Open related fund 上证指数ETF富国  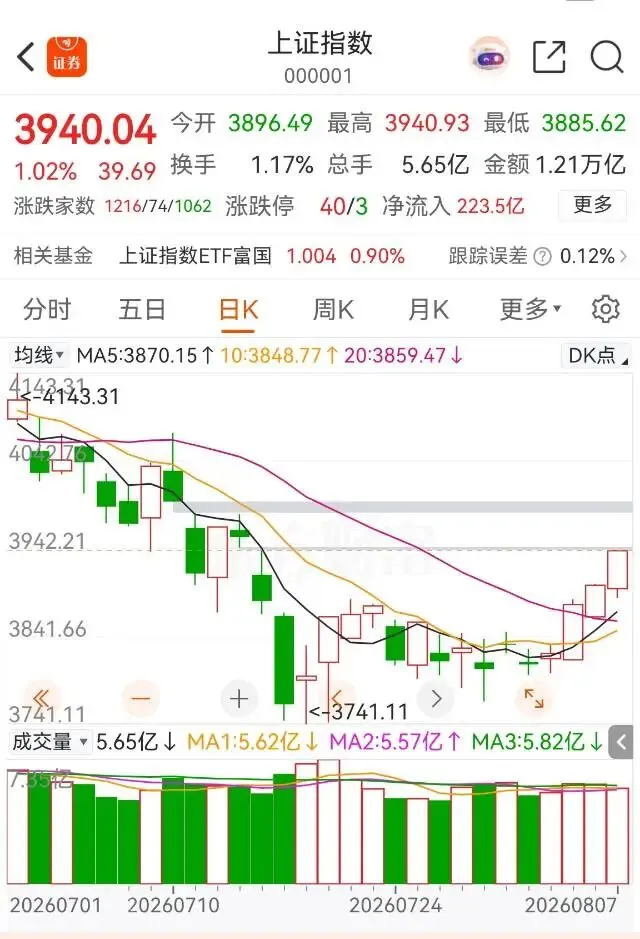tap(195, 256)
